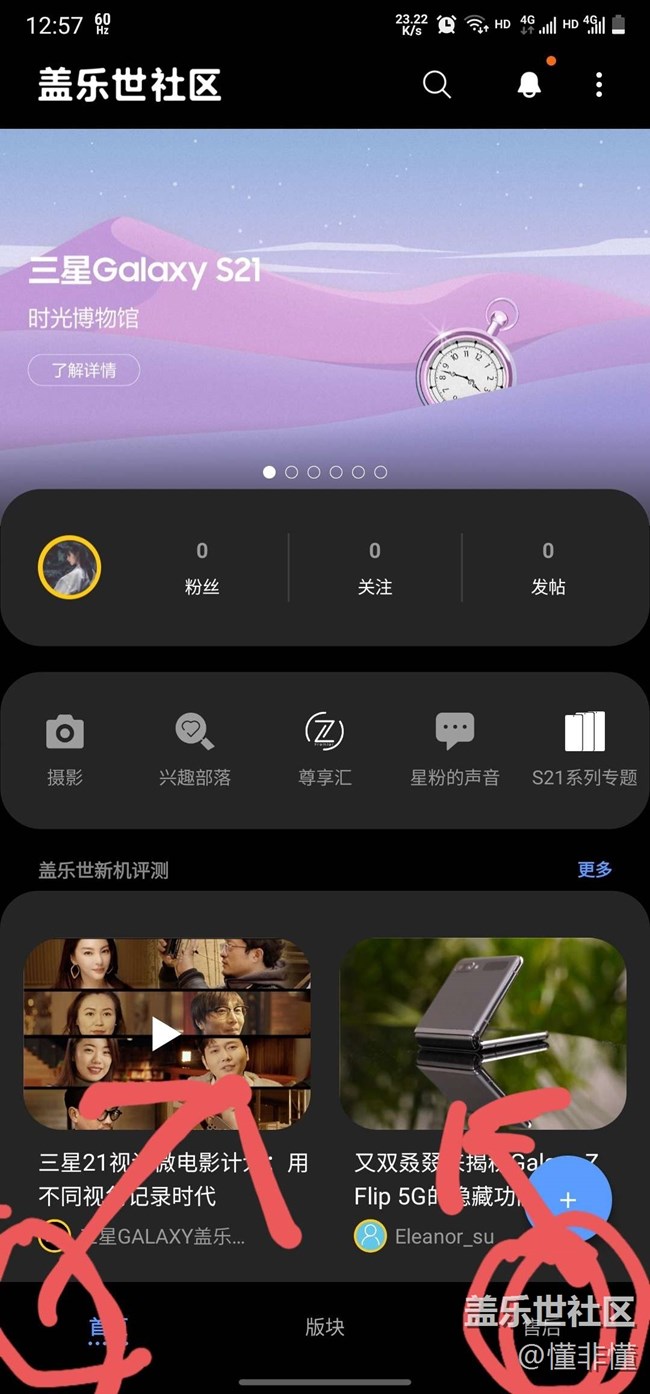This screenshot has width=650, height=1394.
Task: View the 粉丝 followers list
Action: (x=202, y=568)
